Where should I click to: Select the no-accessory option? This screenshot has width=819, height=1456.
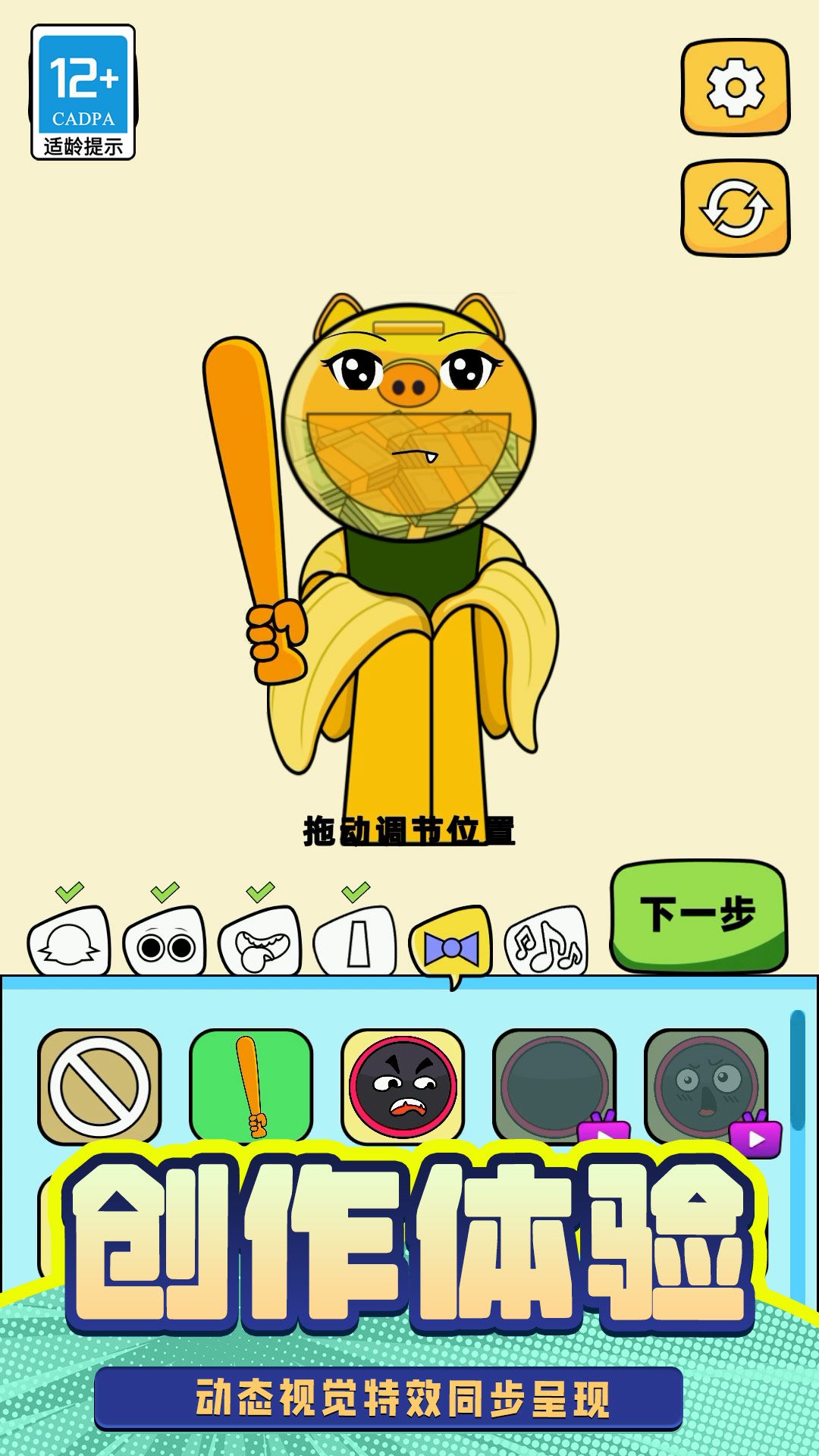99,1086
